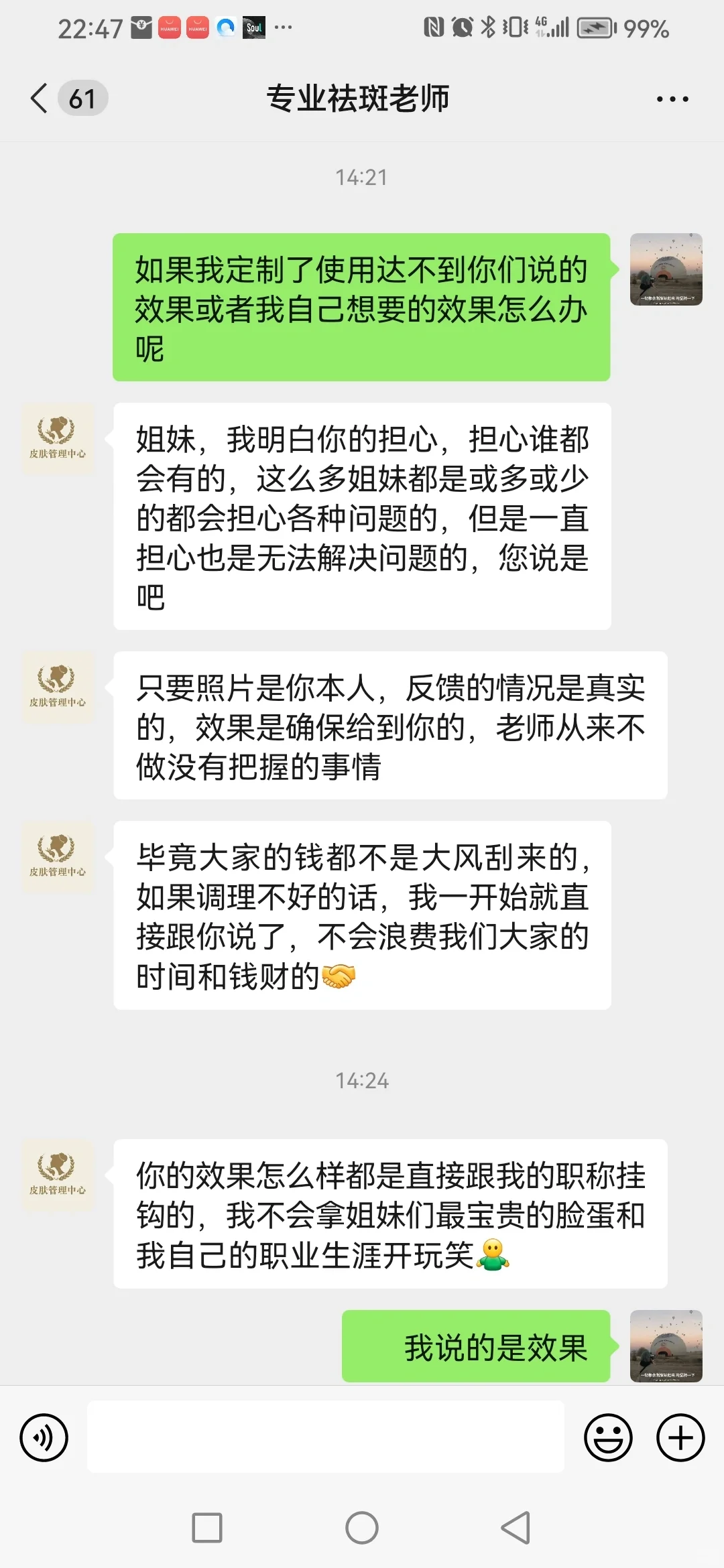Open the chat overflow menu

pos(672,99)
